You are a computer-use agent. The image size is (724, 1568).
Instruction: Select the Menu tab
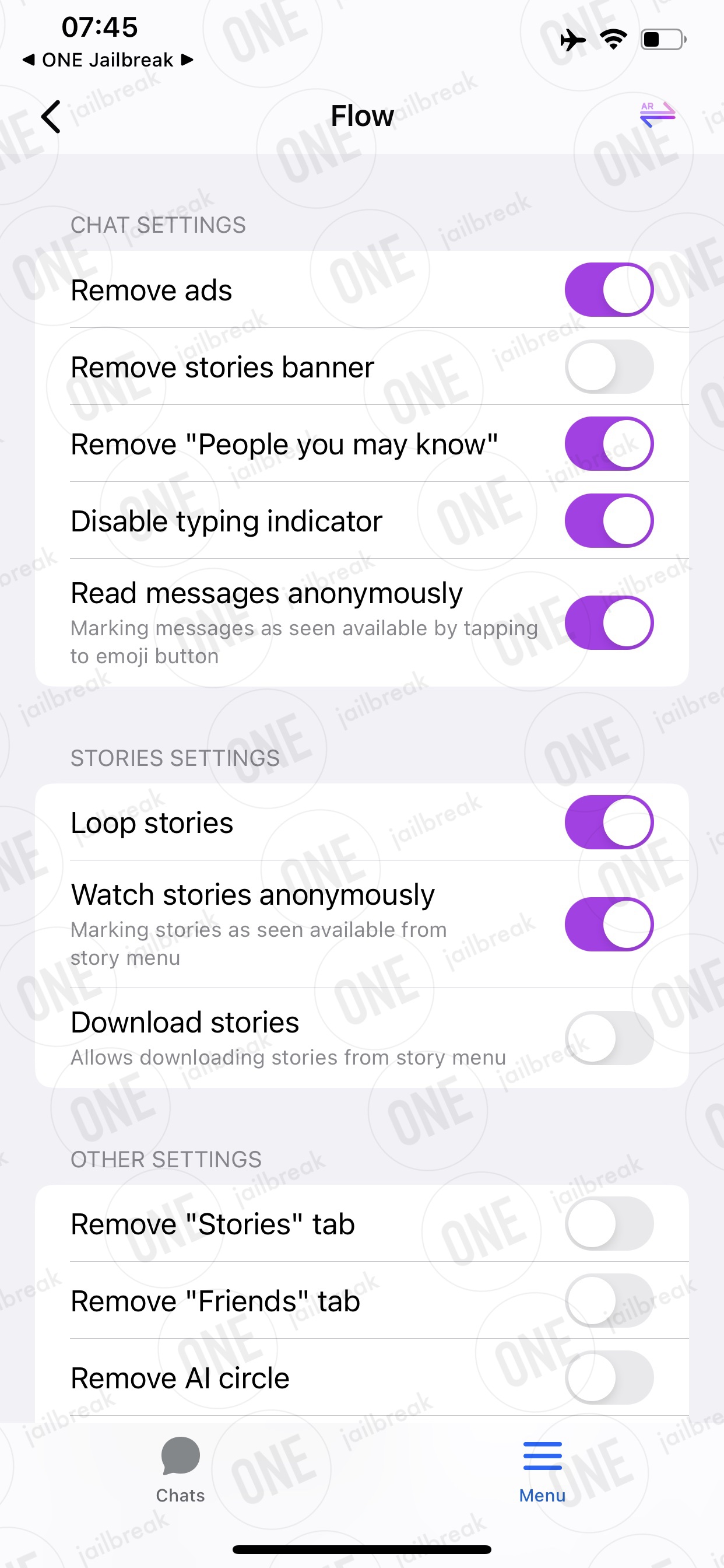coord(542,1470)
